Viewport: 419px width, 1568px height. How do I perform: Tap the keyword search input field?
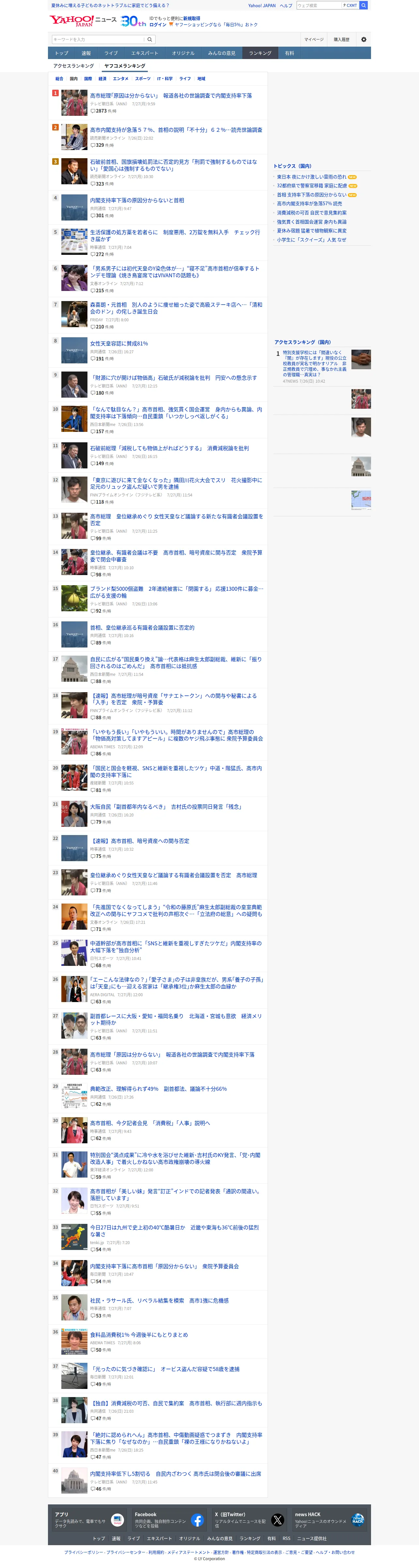tap(98, 39)
